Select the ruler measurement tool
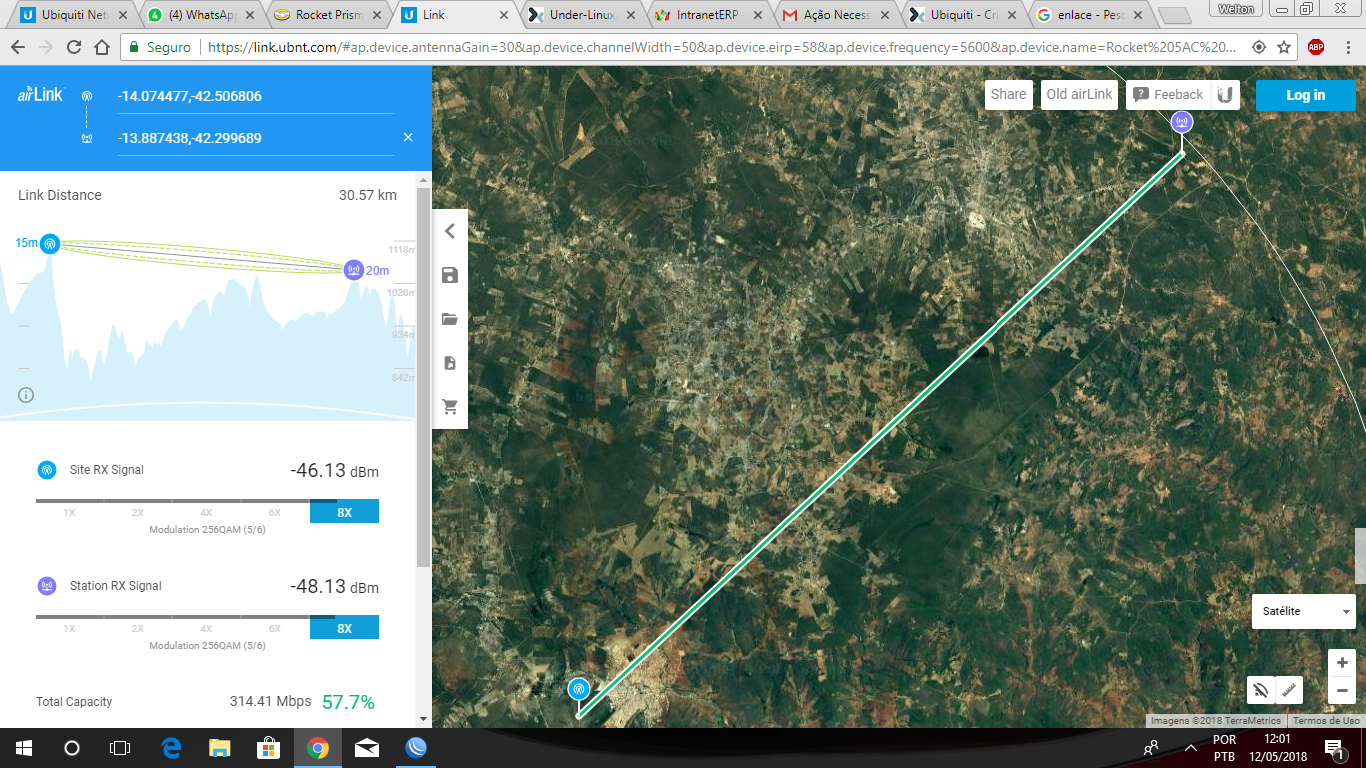The width and height of the screenshot is (1366, 768). [x=1289, y=691]
